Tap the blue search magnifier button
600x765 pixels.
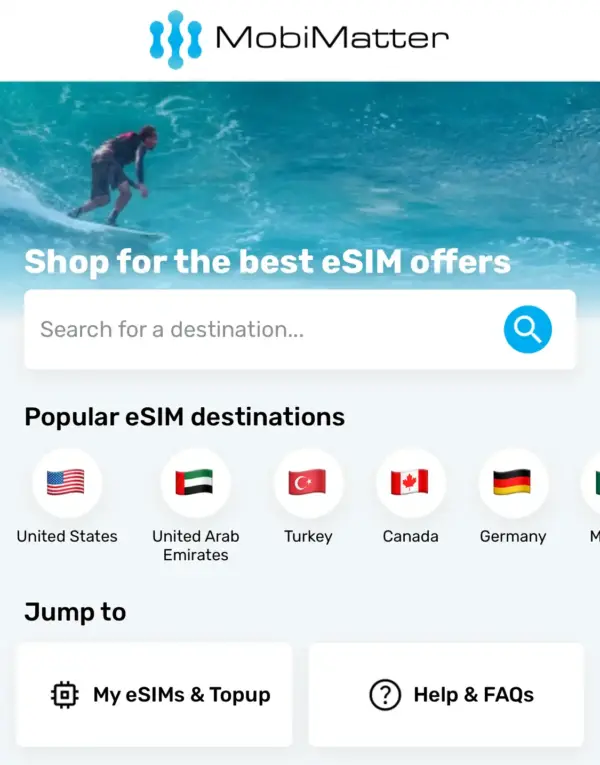coord(527,329)
